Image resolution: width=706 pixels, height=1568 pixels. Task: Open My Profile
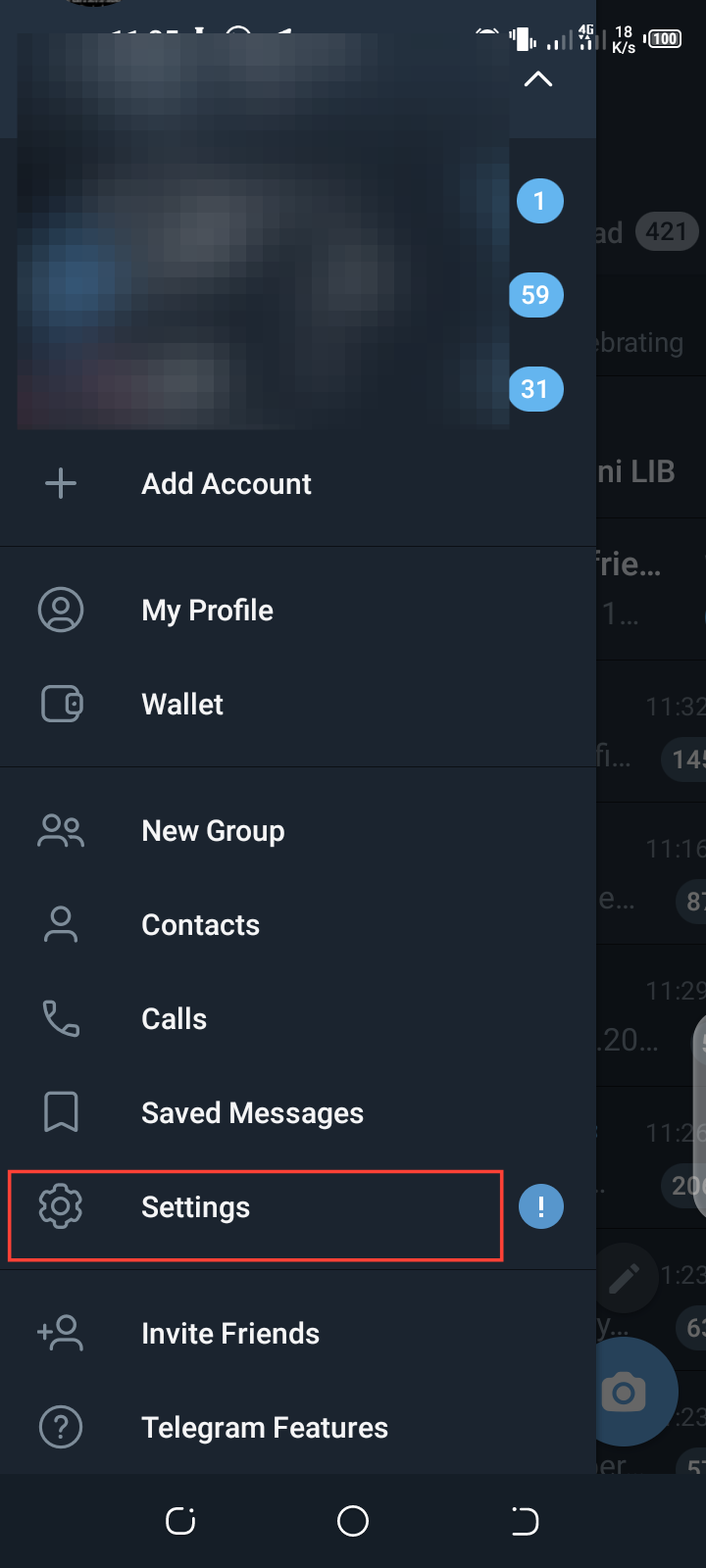point(207,611)
